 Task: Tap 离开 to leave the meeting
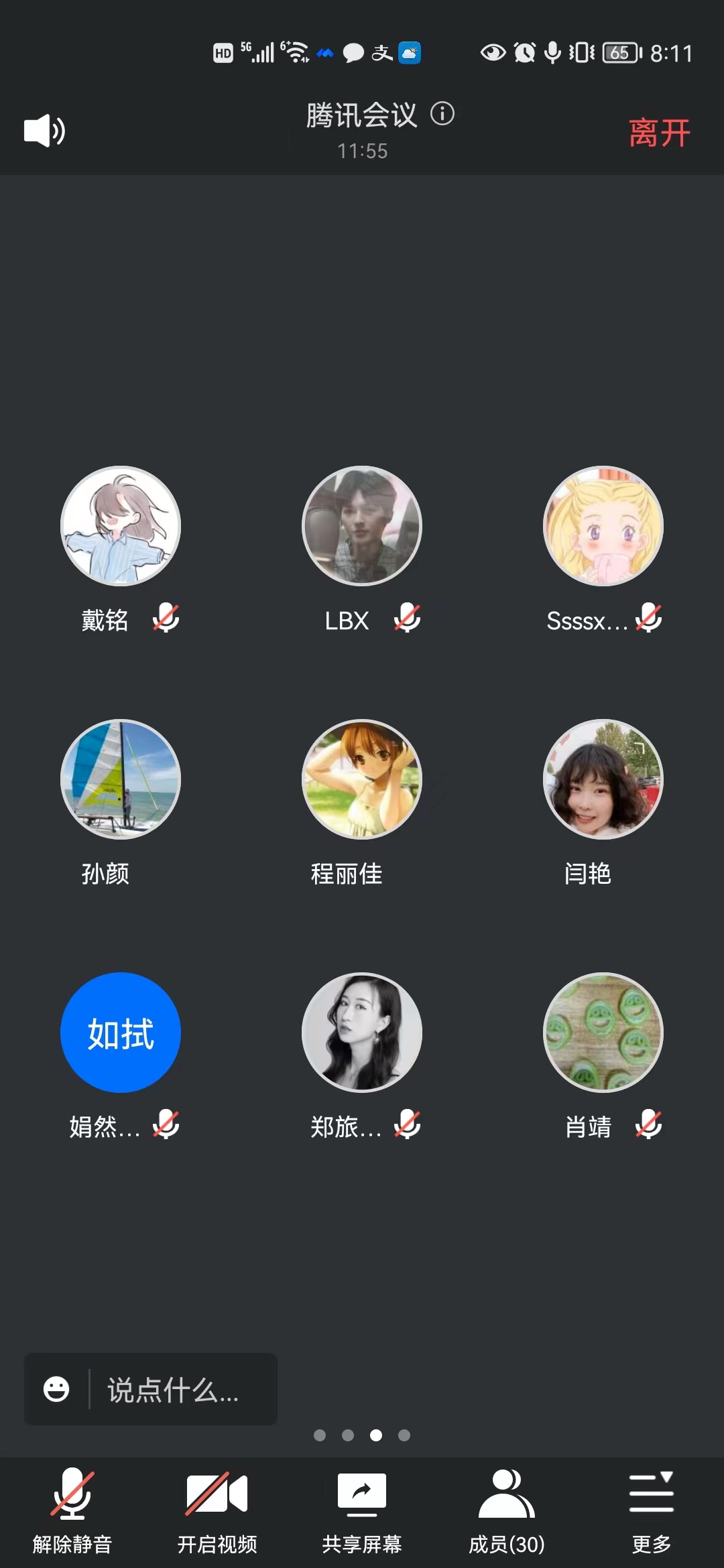[660, 133]
